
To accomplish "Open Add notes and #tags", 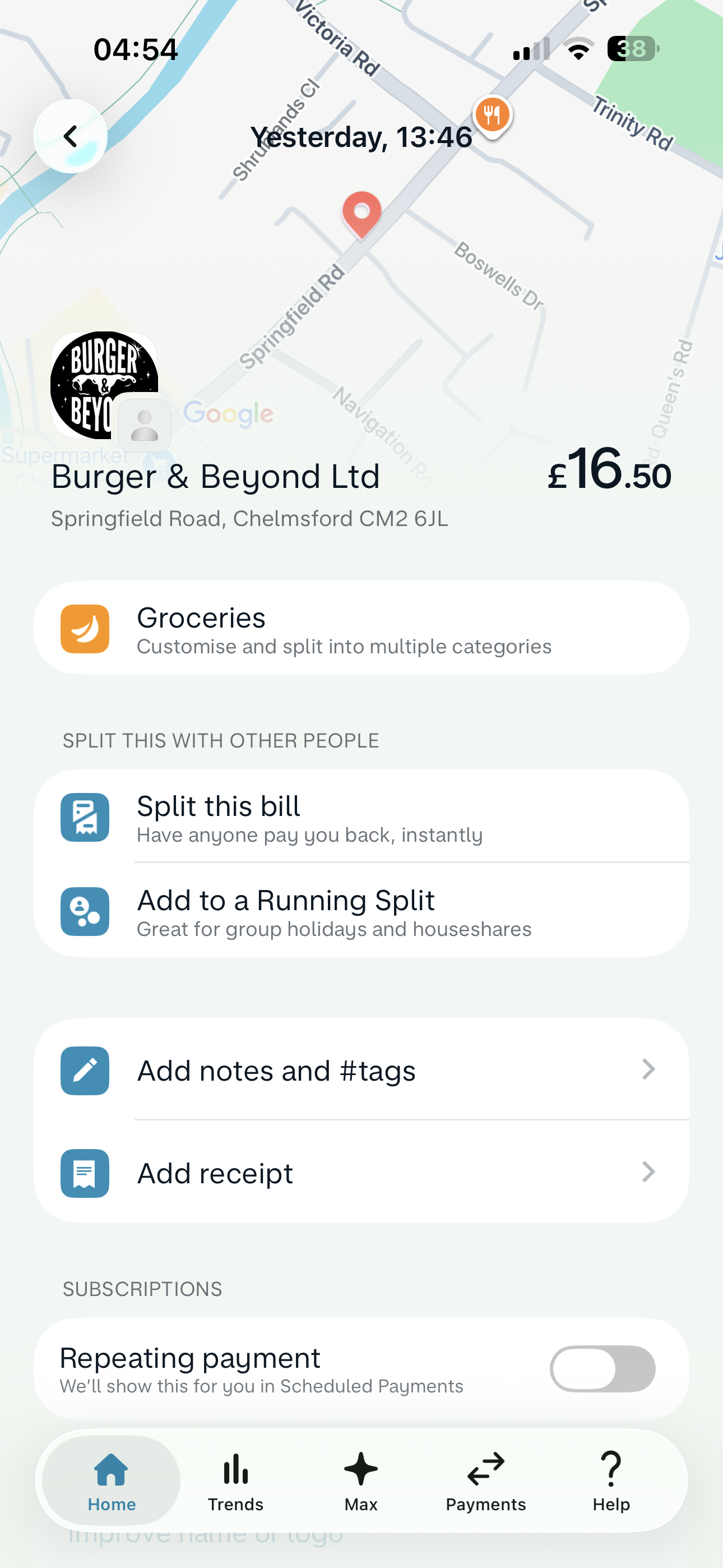I will coord(361,1070).
